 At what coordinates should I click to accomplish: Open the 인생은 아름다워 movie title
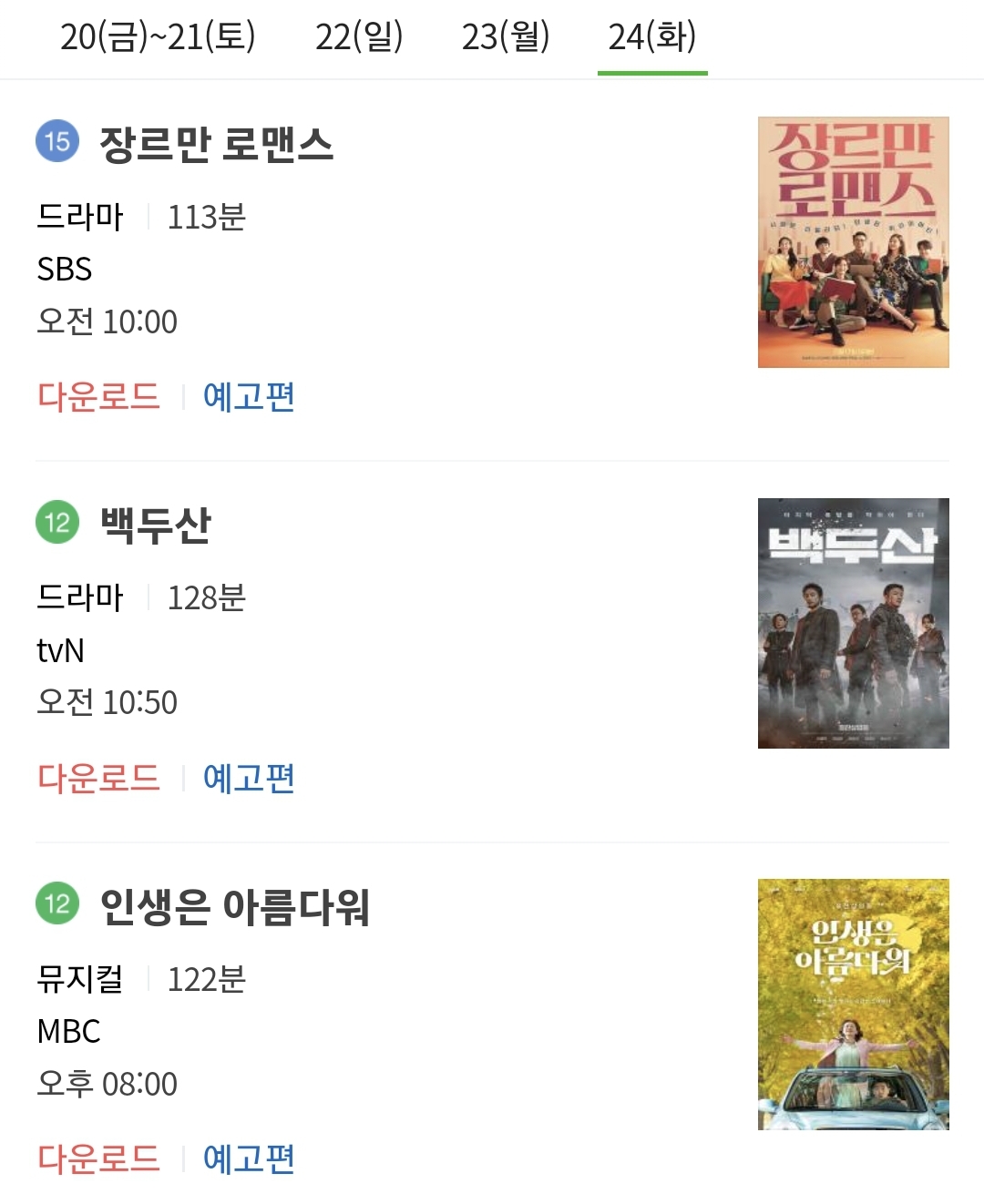pos(234,906)
